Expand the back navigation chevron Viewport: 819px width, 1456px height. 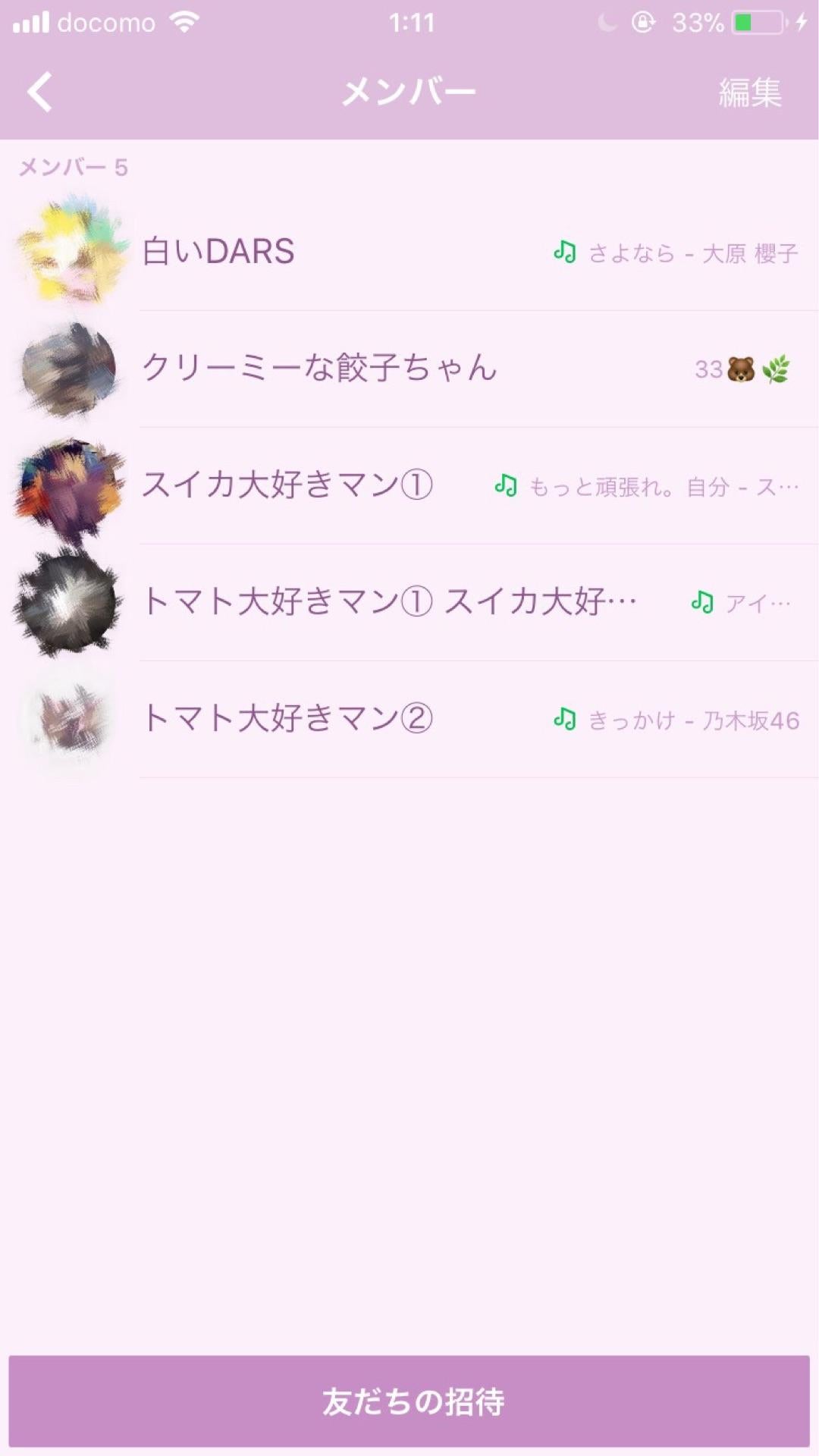point(36,91)
